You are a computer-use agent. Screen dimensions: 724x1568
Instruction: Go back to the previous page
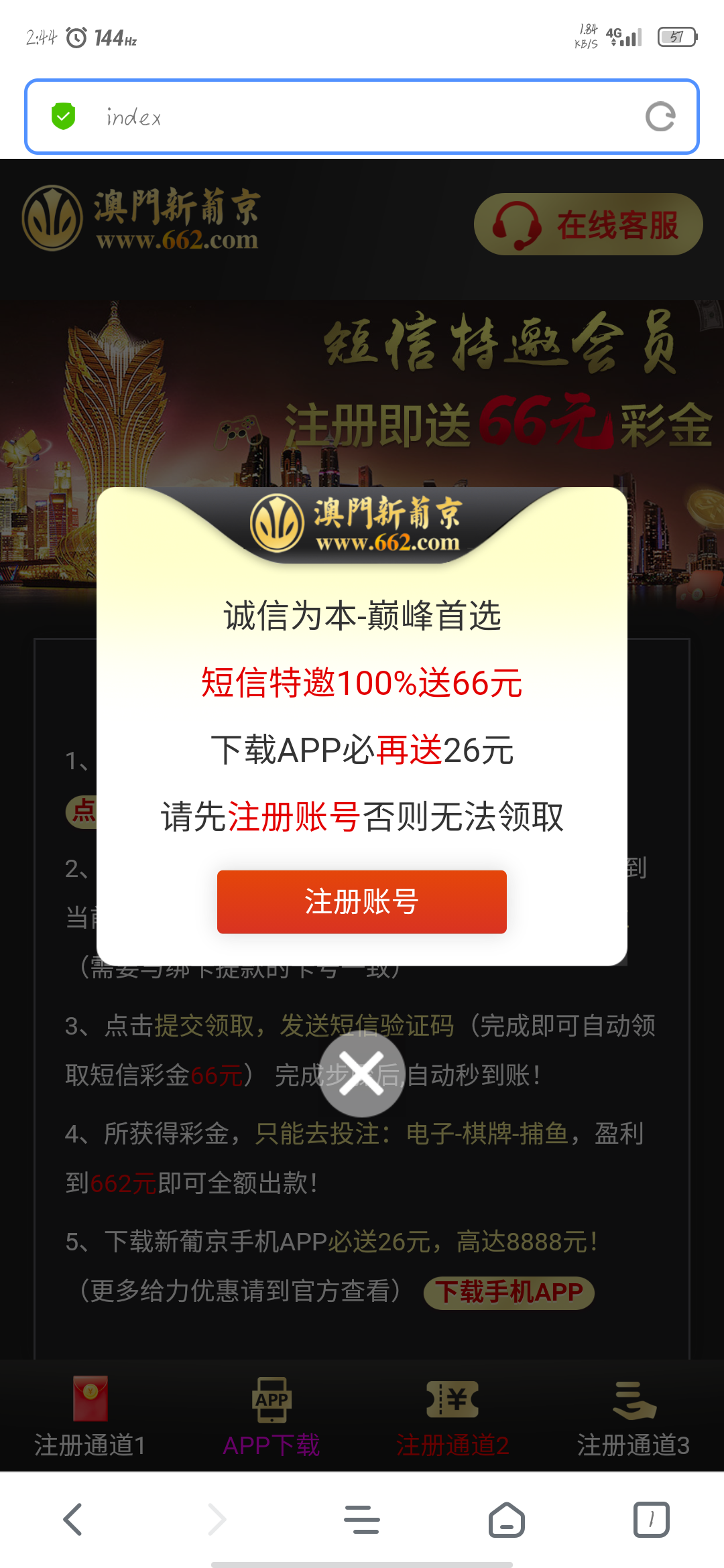coord(72,1519)
